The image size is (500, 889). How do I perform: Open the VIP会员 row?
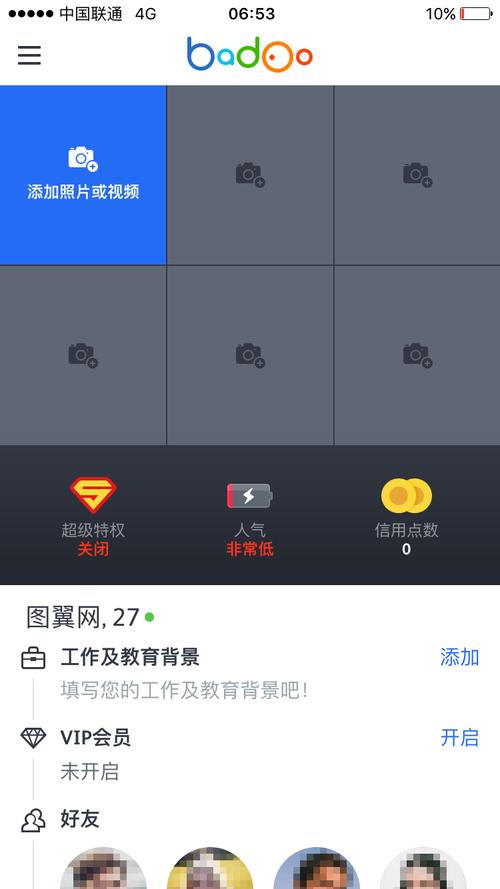(250, 754)
